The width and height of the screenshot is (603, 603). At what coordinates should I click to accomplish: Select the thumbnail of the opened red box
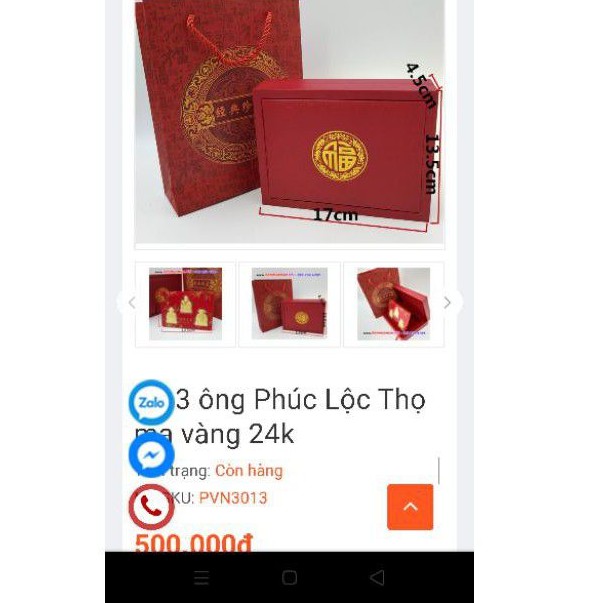click(x=393, y=304)
